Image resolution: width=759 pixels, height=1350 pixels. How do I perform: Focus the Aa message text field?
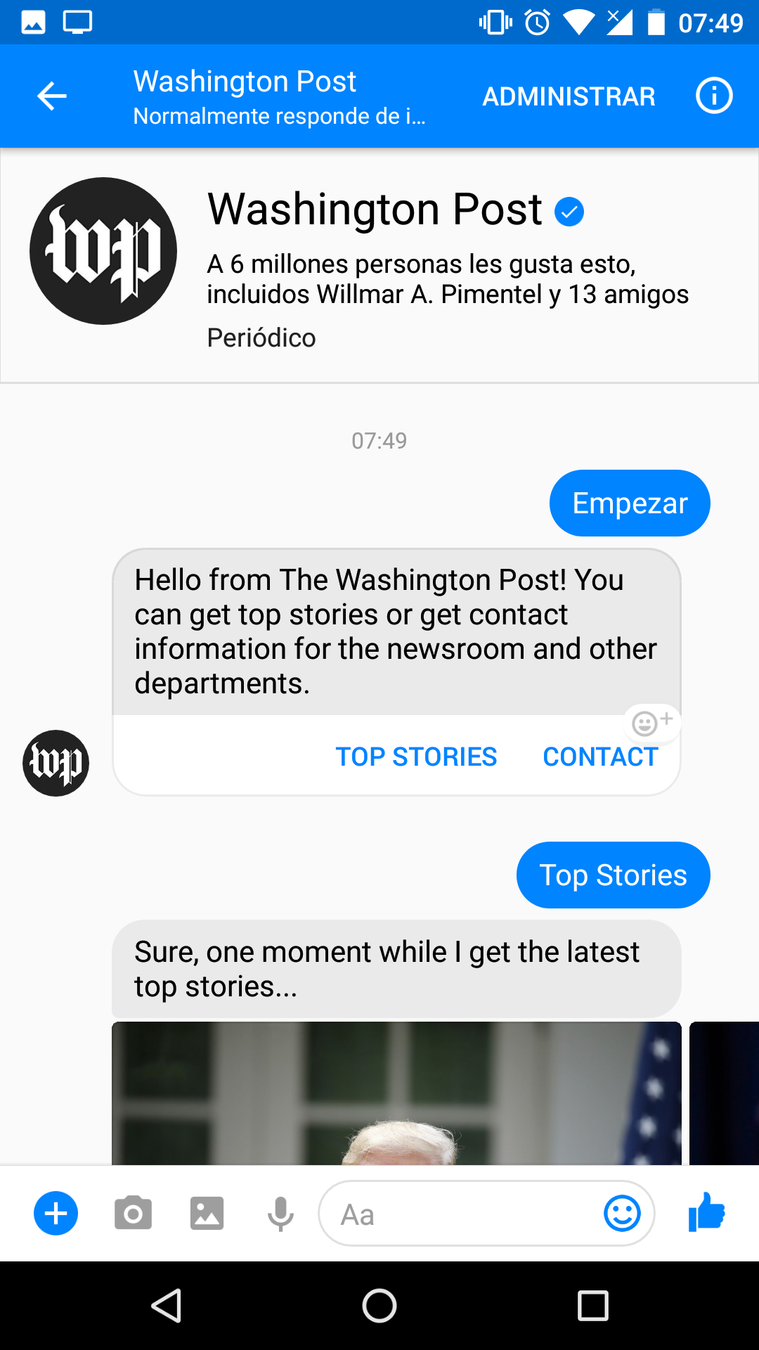[460, 1214]
